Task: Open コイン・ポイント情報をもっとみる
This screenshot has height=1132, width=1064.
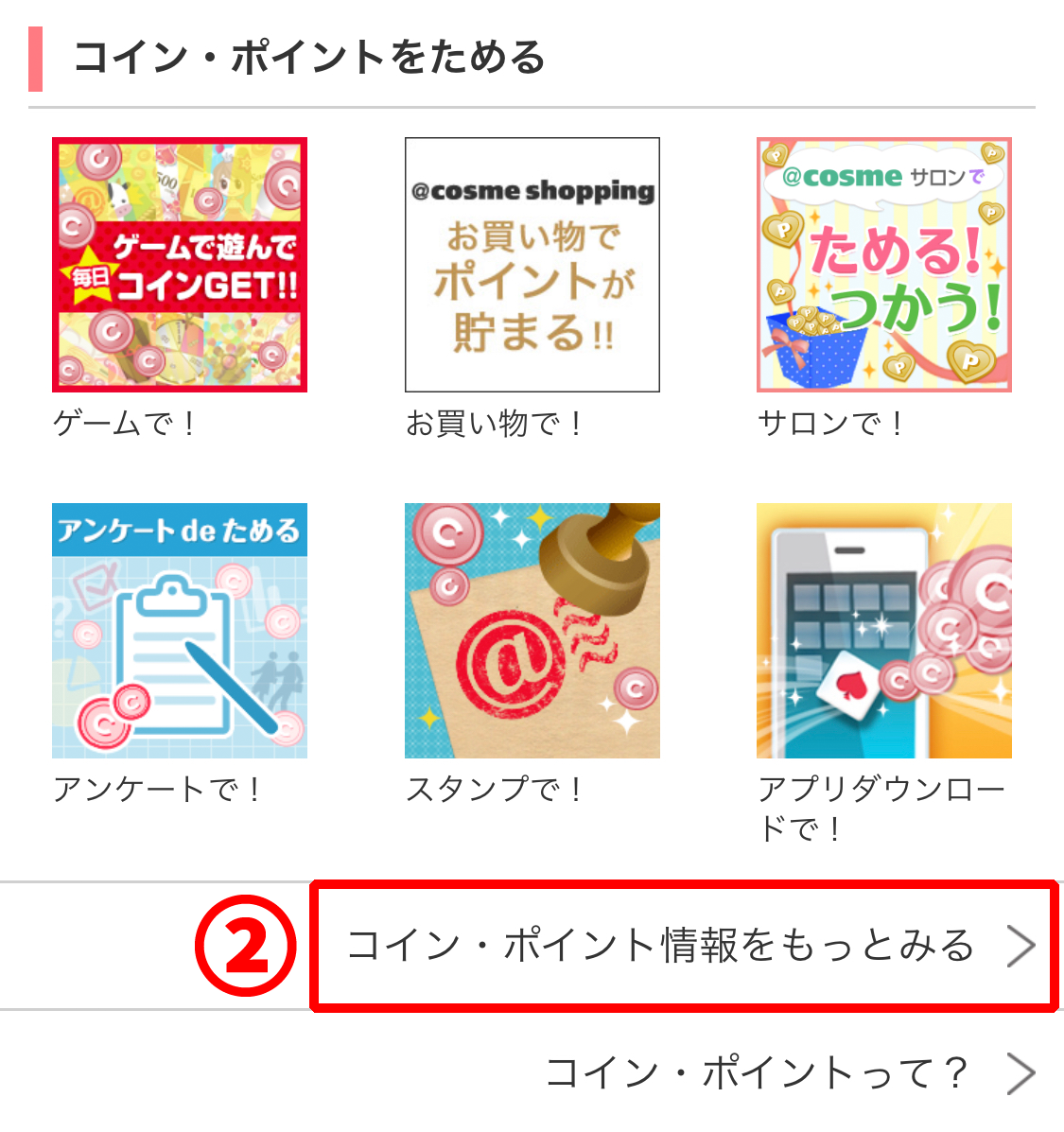Action: click(683, 946)
